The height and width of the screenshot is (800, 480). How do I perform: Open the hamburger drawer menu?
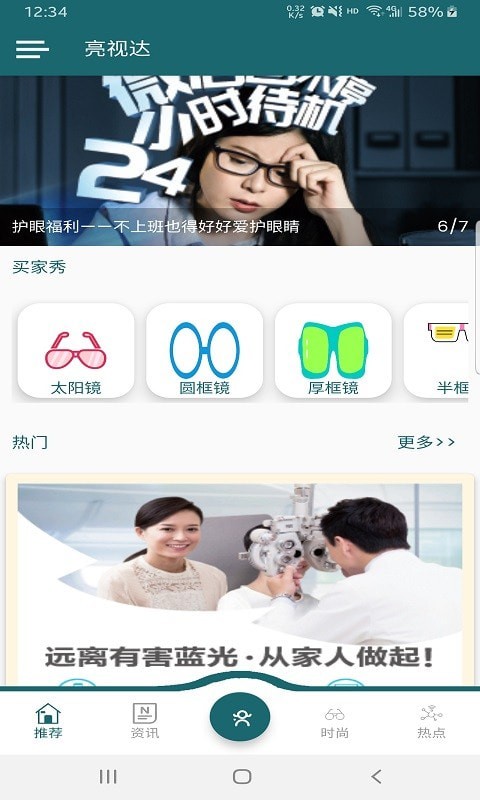coord(32,49)
